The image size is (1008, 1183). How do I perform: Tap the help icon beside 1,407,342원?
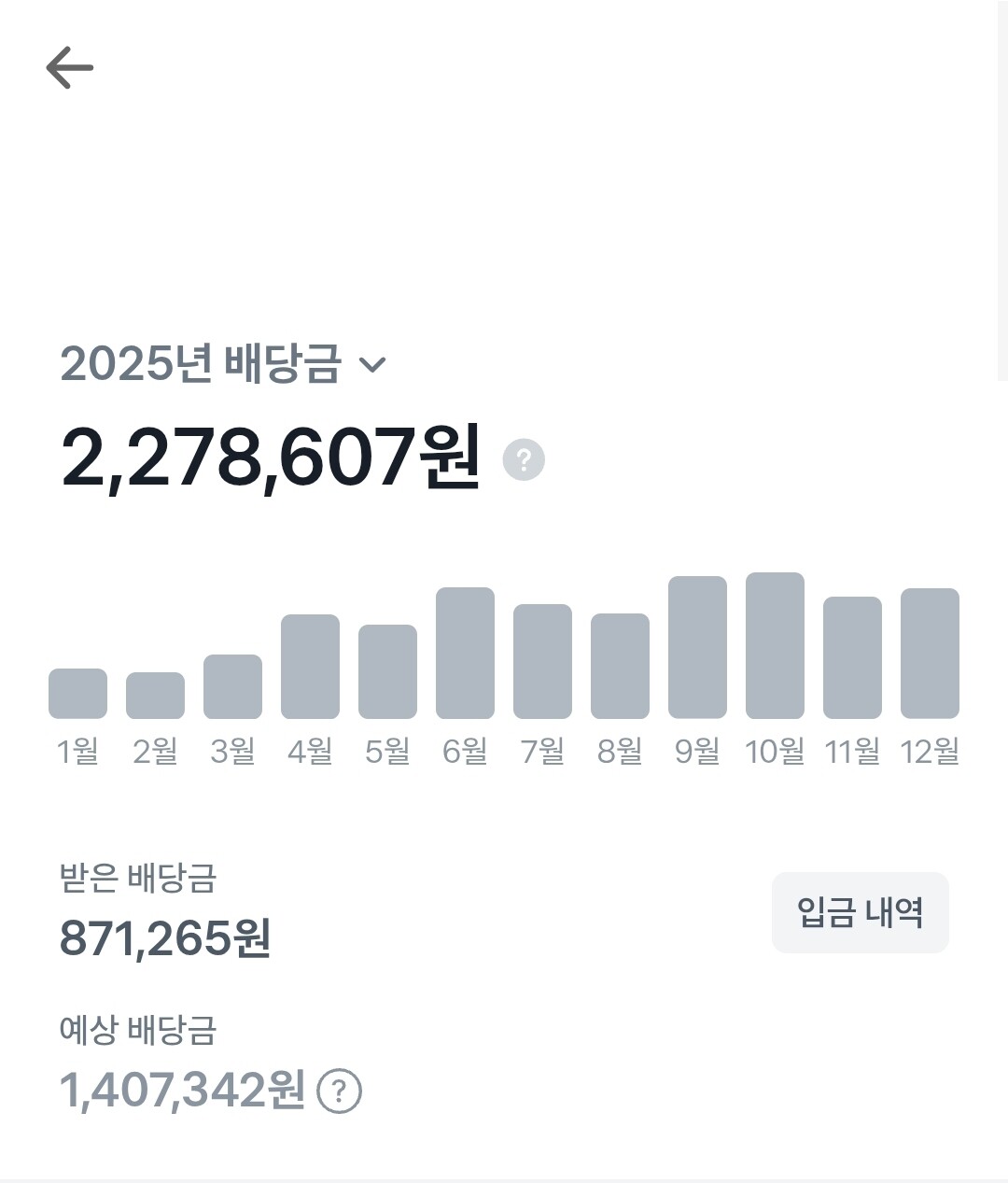(x=340, y=1091)
